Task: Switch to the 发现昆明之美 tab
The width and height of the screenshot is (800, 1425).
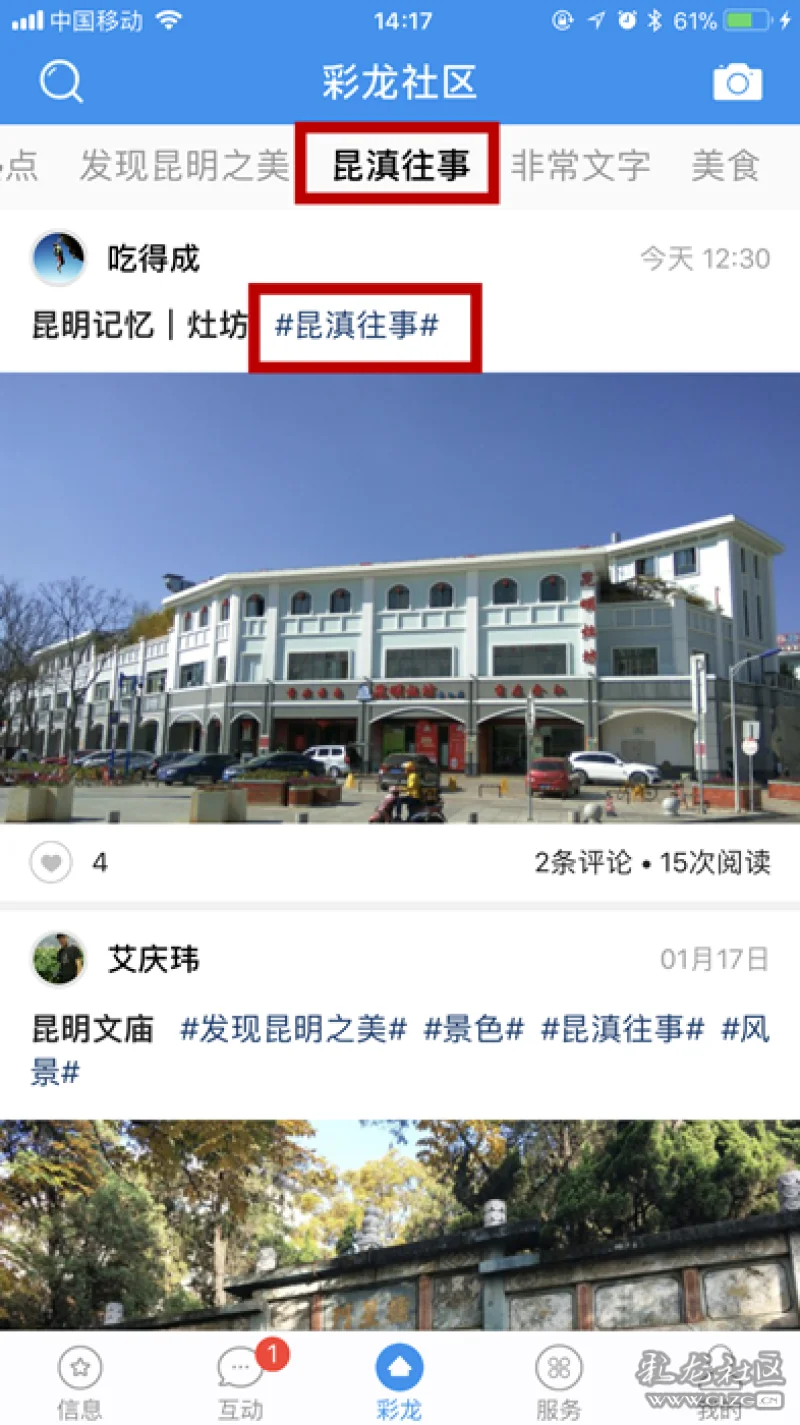Action: [184, 165]
